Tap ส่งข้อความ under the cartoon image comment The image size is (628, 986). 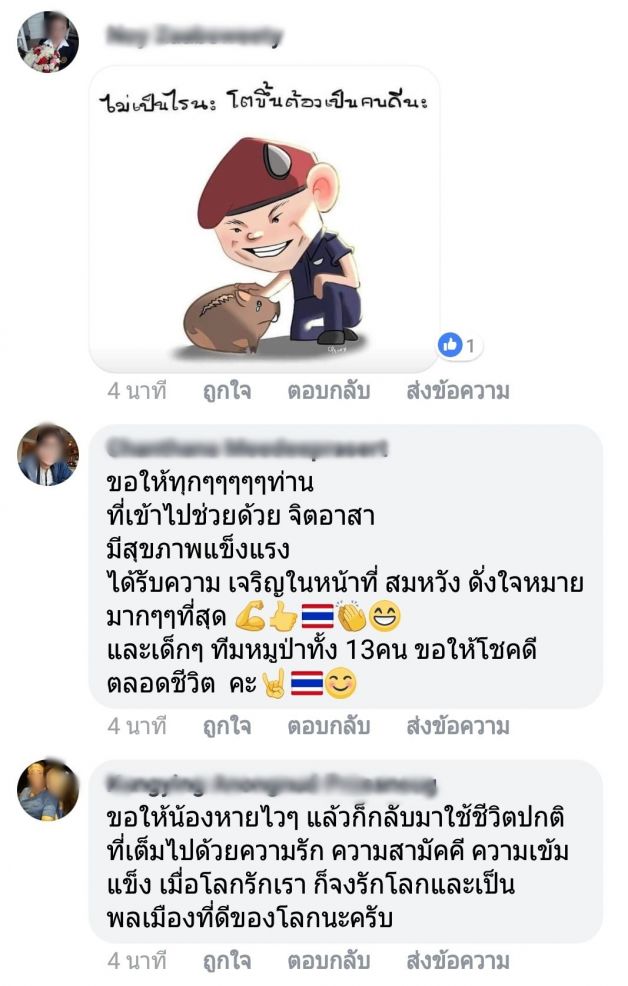point(457,392)
